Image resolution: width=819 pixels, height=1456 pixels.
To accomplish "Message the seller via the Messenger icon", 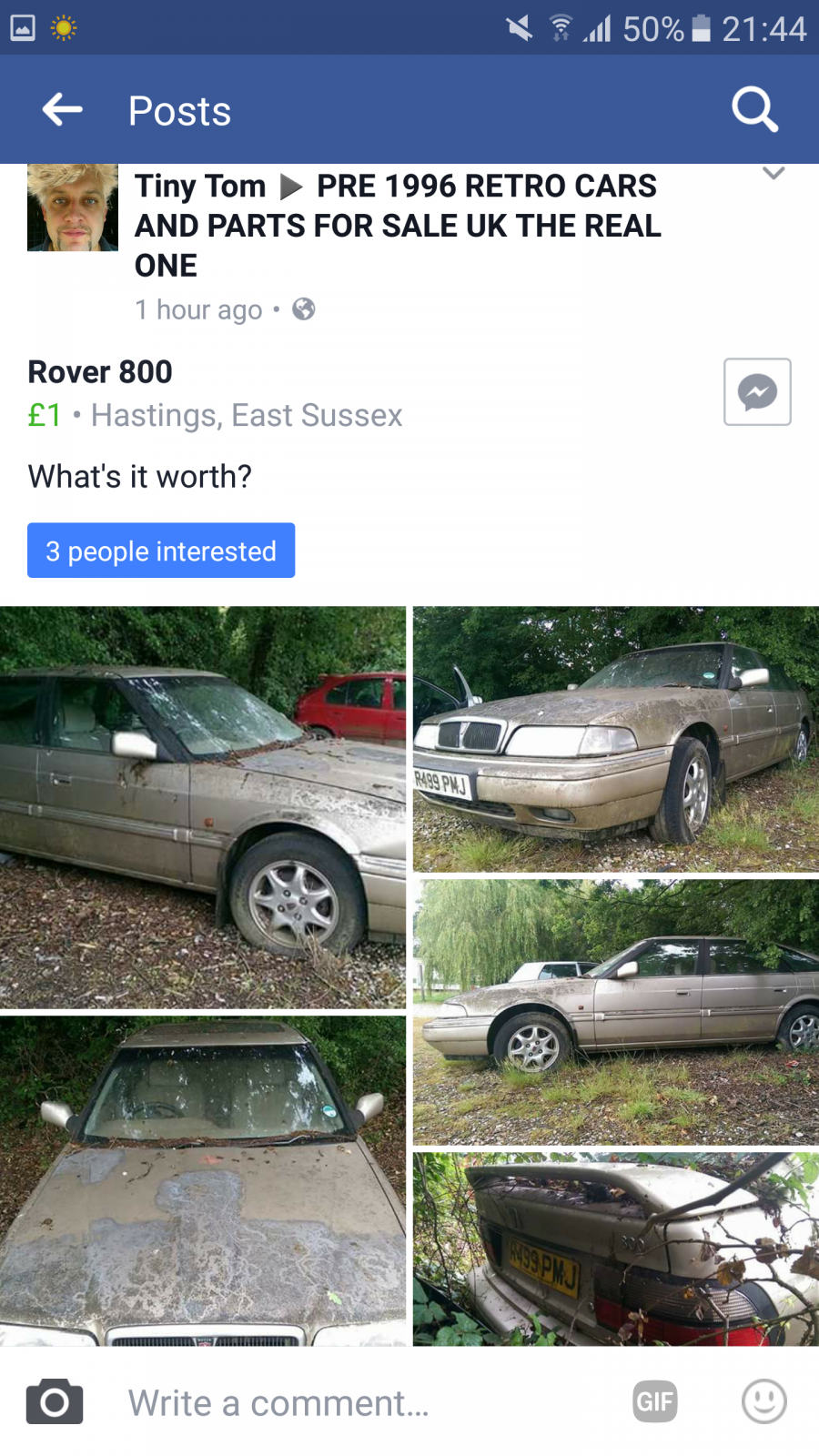I will (x=757, y=392).
